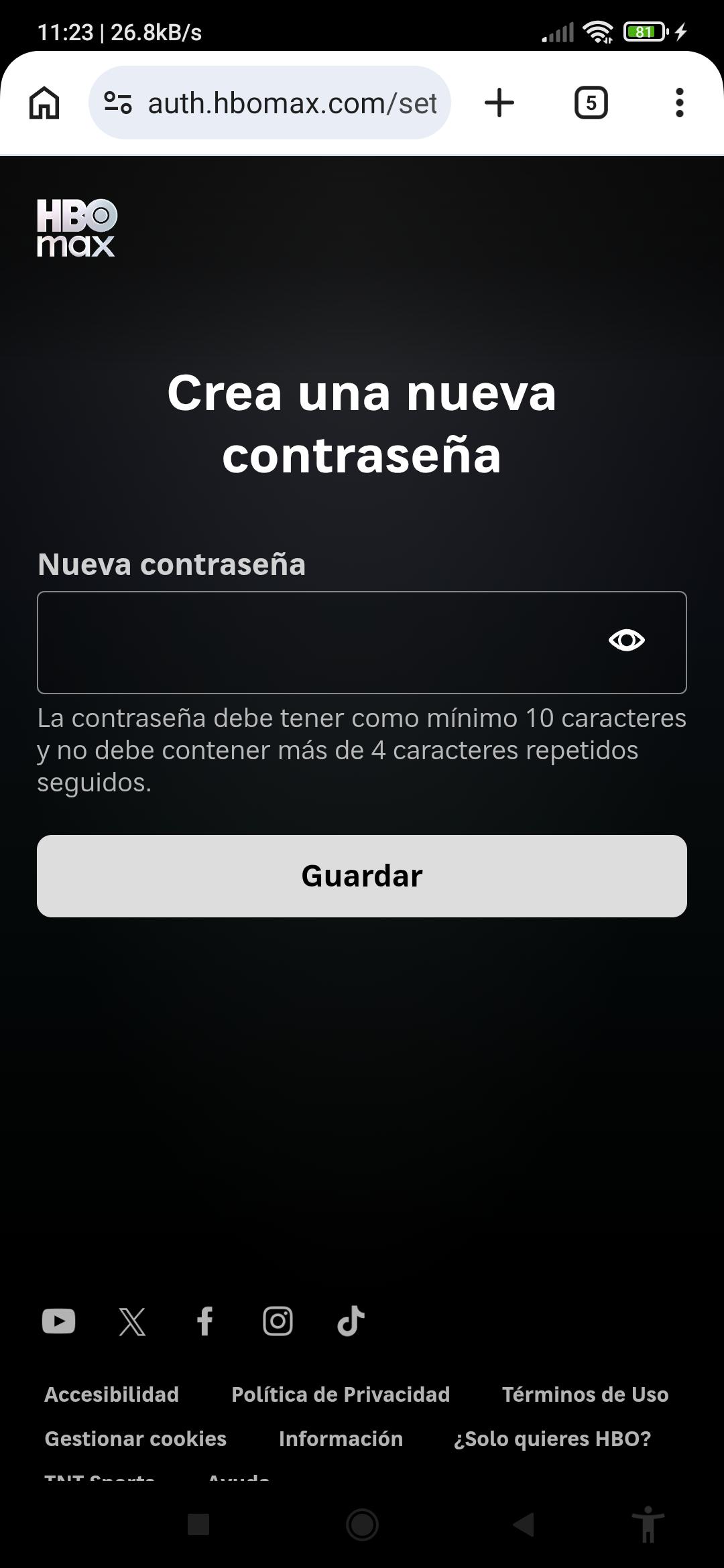Open Gestionar cookies settings
Screen dimensions: 724x1568
135,1439
